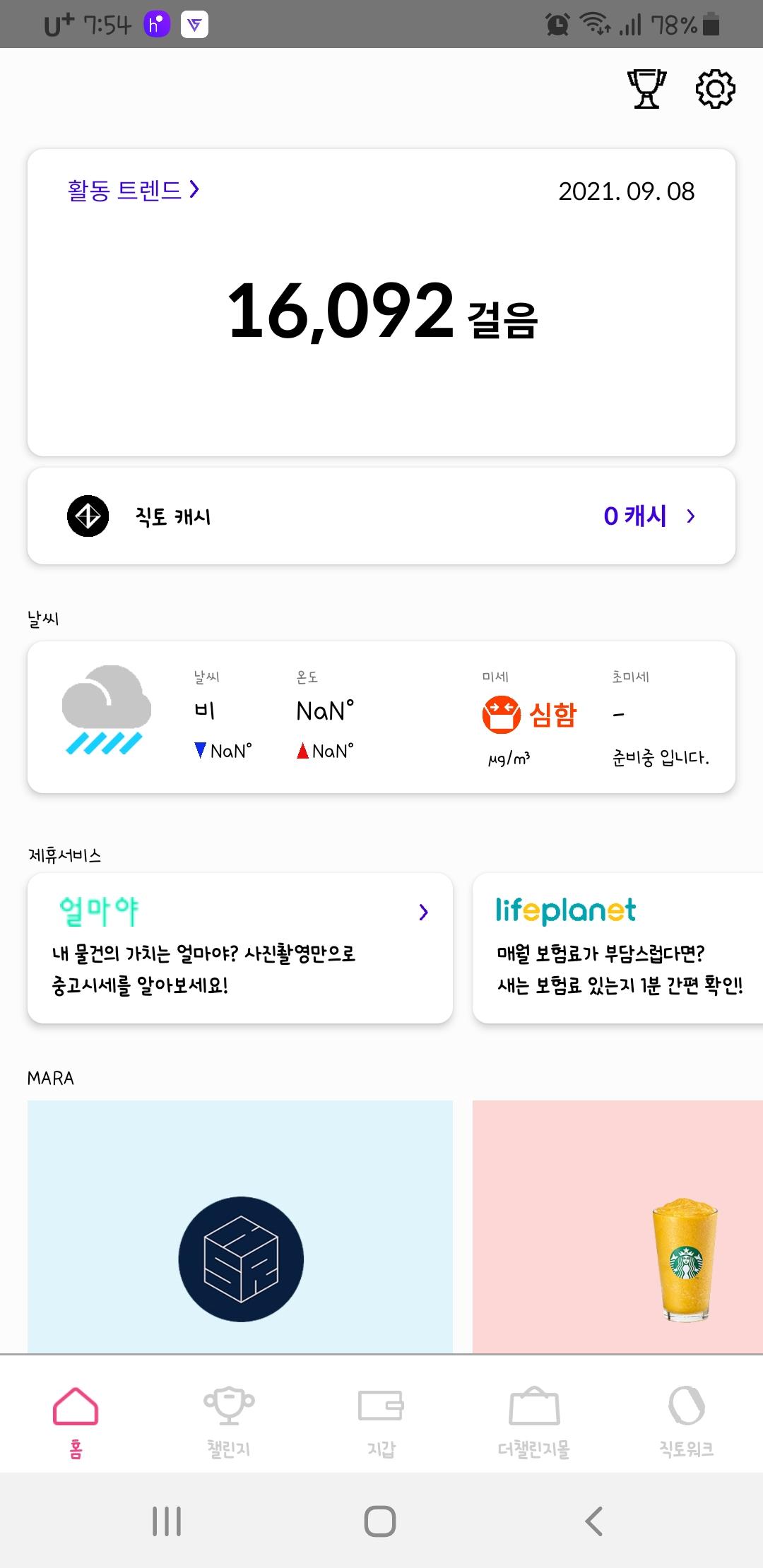Switch to the 챌린지 tab
Image resolution: width=763 pixels, height=1568 pixels.
pyautogui.click(x=228, y=1421)
